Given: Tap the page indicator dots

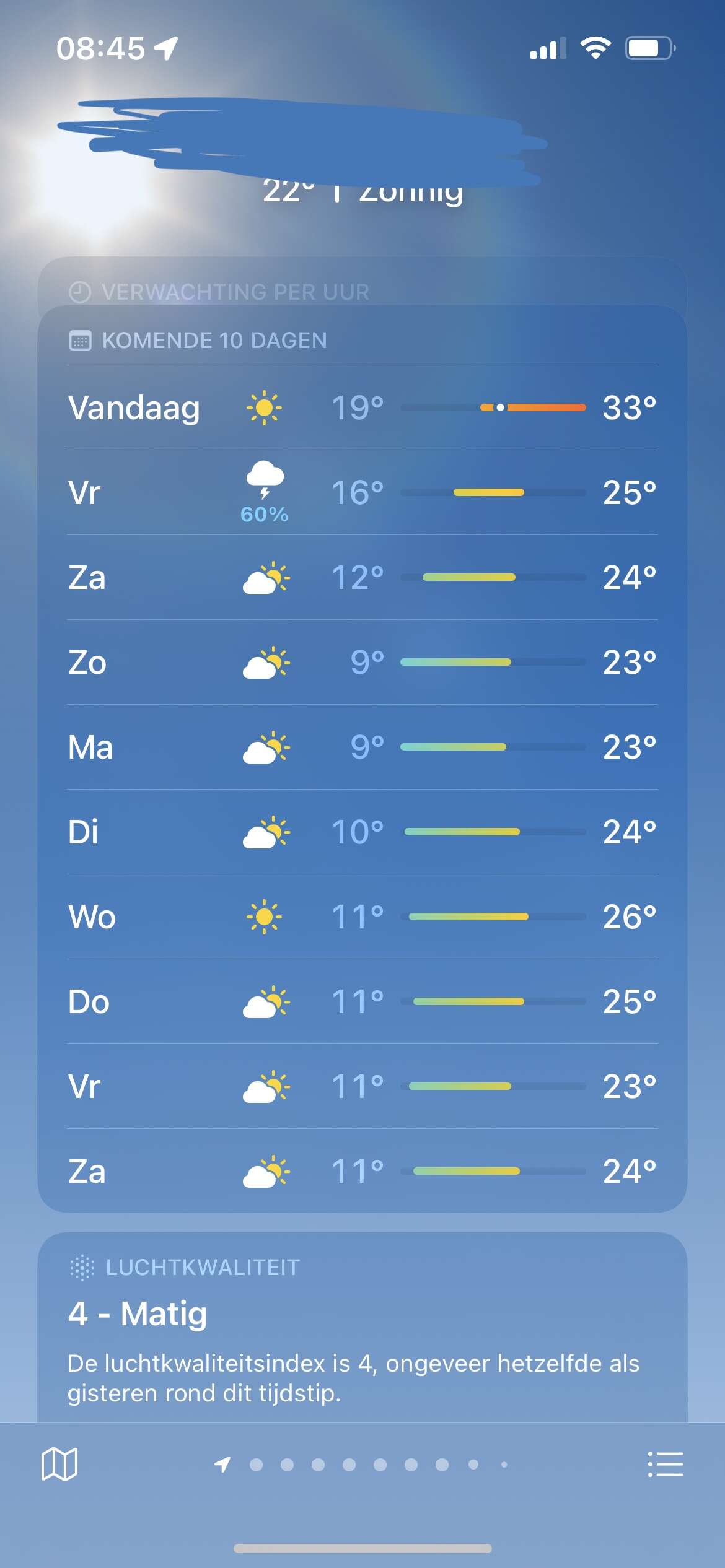Looking at the screenshot, I should tap(362, 1465).
